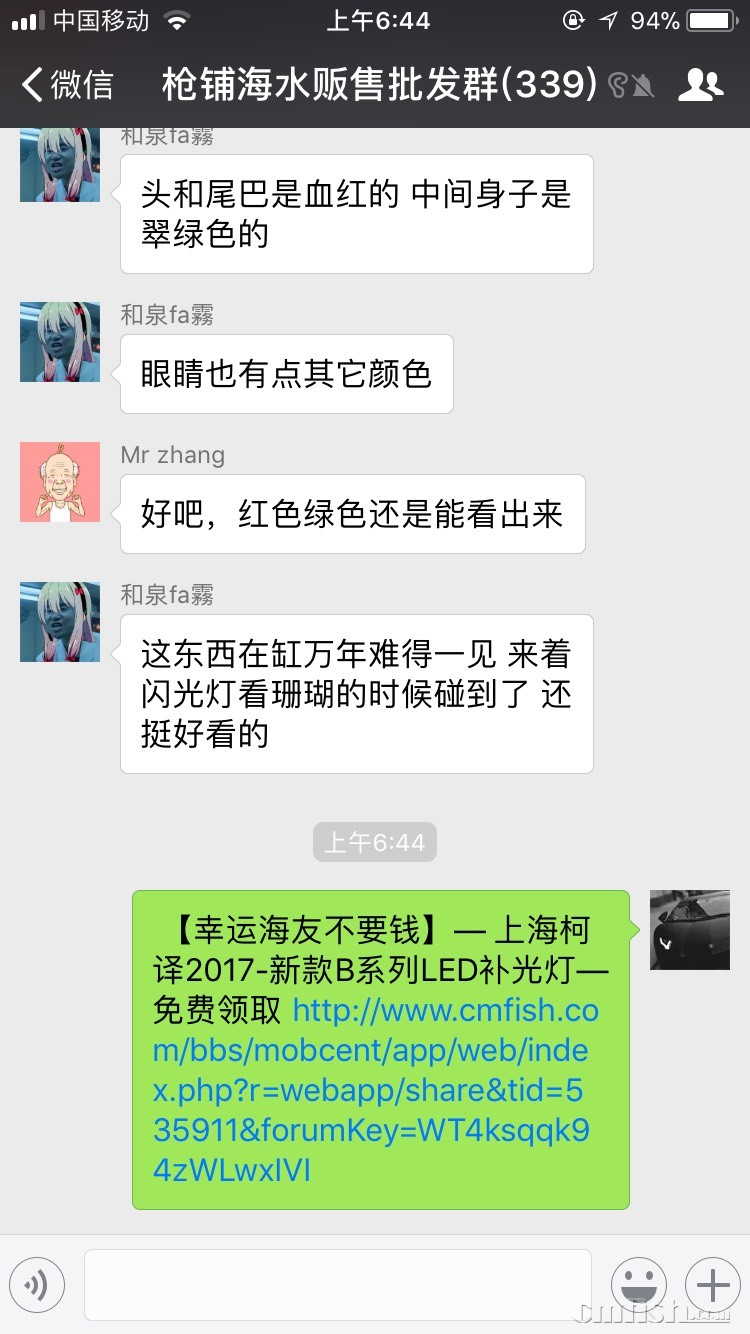This screenshot has width=750, height=1334.
Task: Switch to voice message input
Action: [37, 1285]
